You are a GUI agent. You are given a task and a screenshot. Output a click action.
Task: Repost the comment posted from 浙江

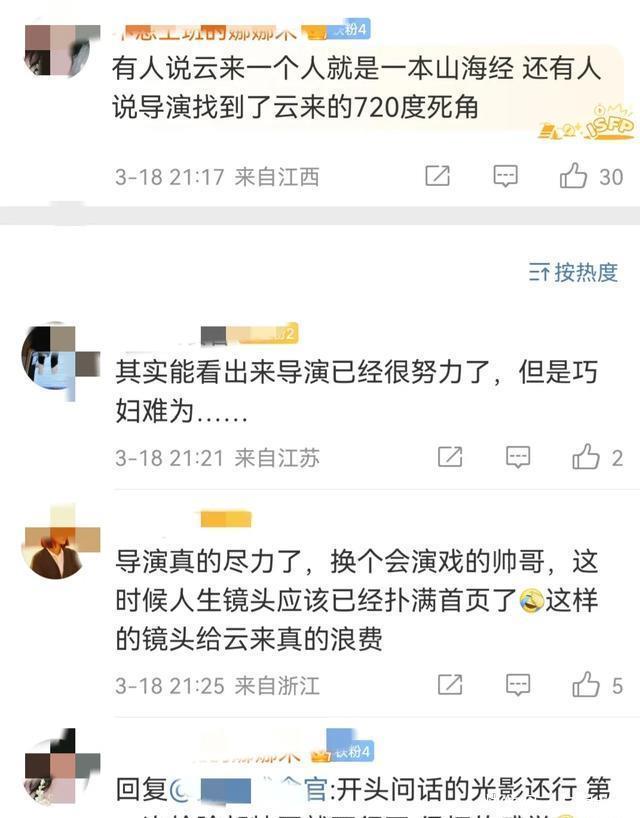(450, 685)
